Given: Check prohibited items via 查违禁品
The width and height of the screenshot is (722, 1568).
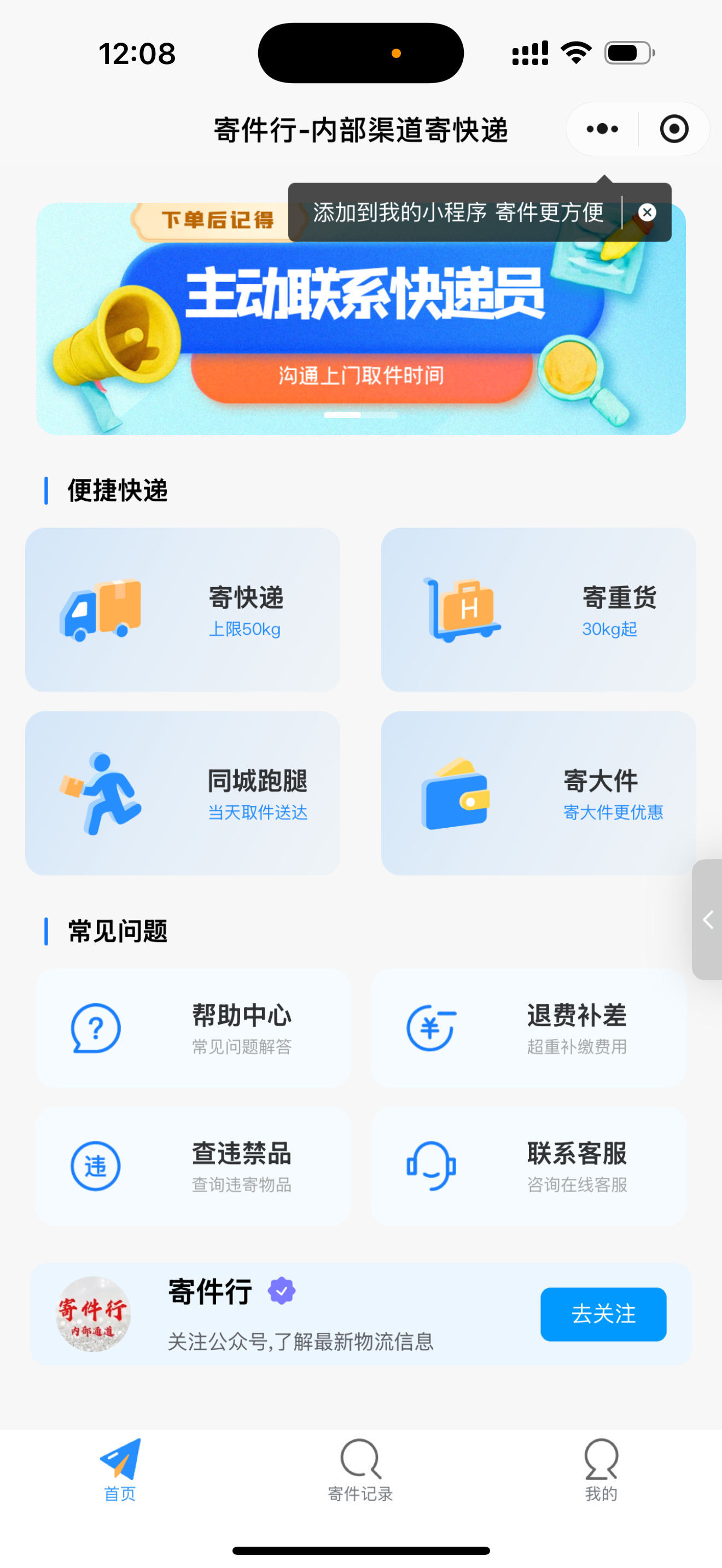Looking at the screenshot, I should (x=193, y=1166).
